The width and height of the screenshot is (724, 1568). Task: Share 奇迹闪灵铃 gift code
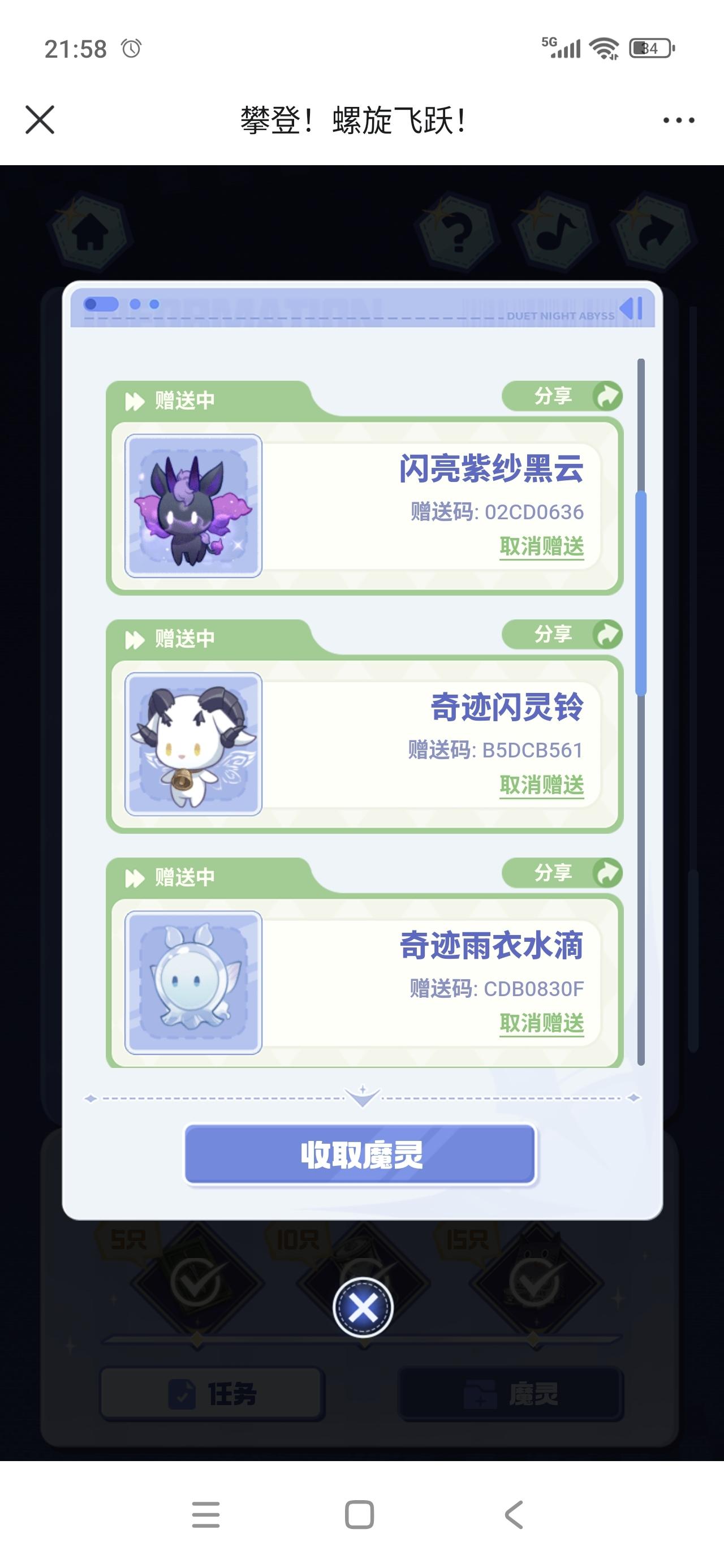pos(562,634)
